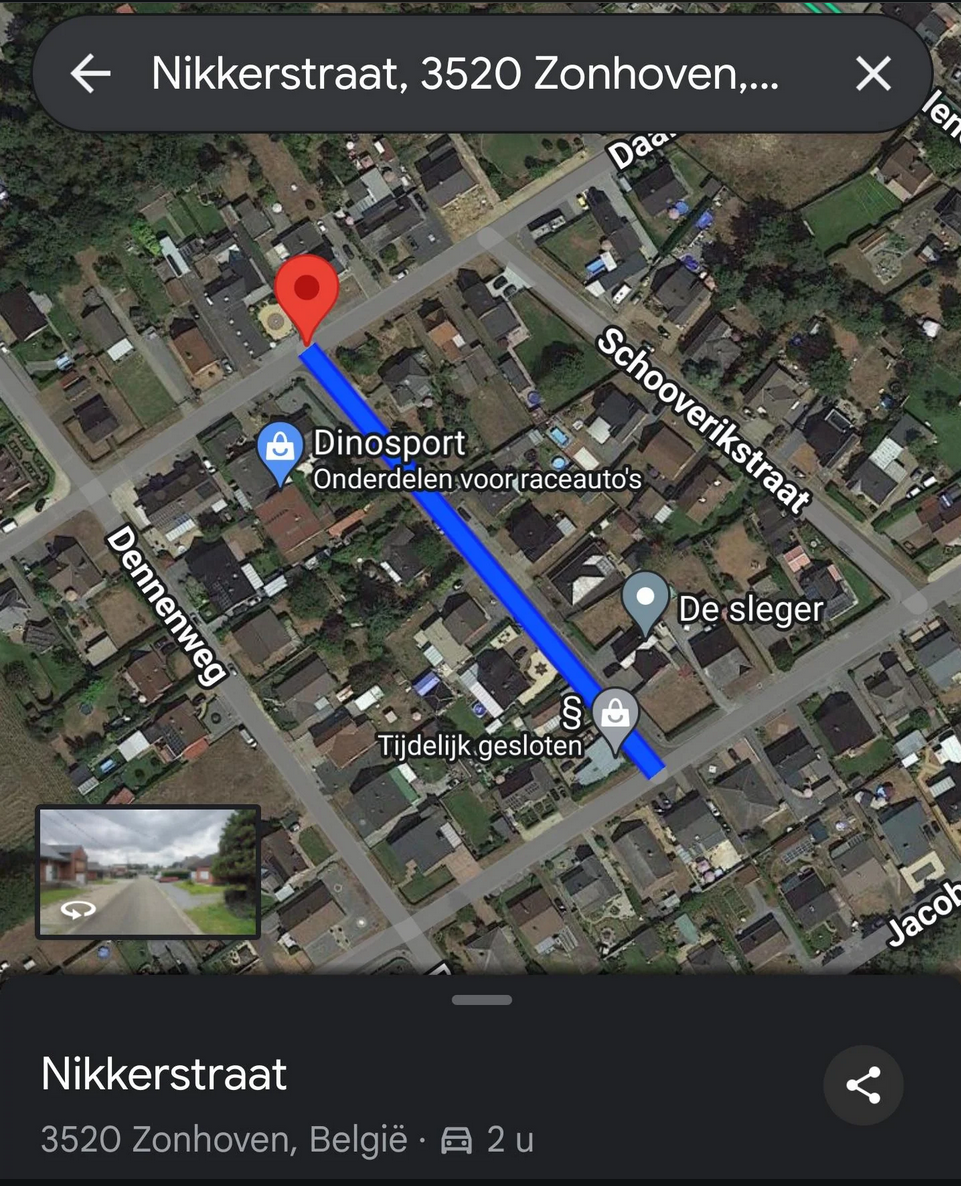Expand the Nikkerstraat details sheet handle
Image resolution: width=961 pixels, height=1186 pixels.
point(481,1000)
